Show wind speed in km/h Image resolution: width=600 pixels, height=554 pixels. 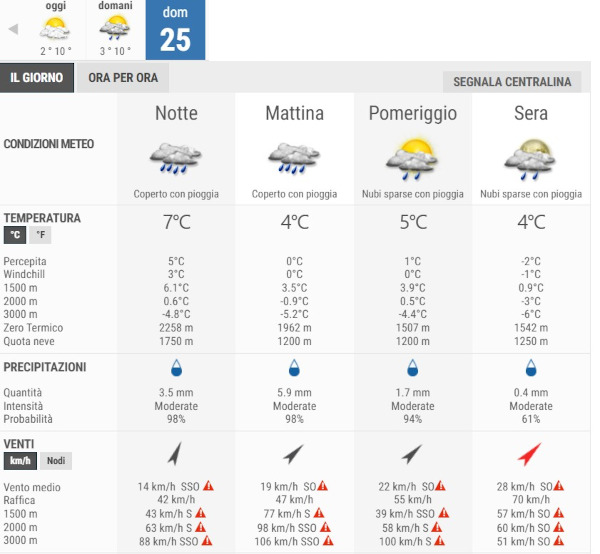point(18,461)
